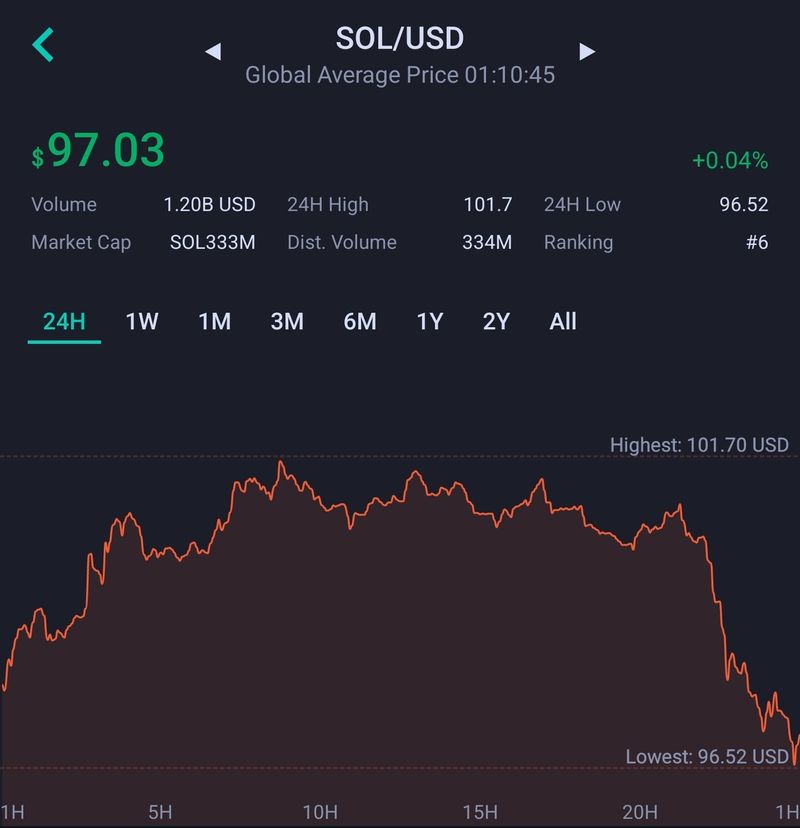Switch chart to 1M range
Image resolution: width=800 pixels, height=828 pixels.
pos(214,322)
